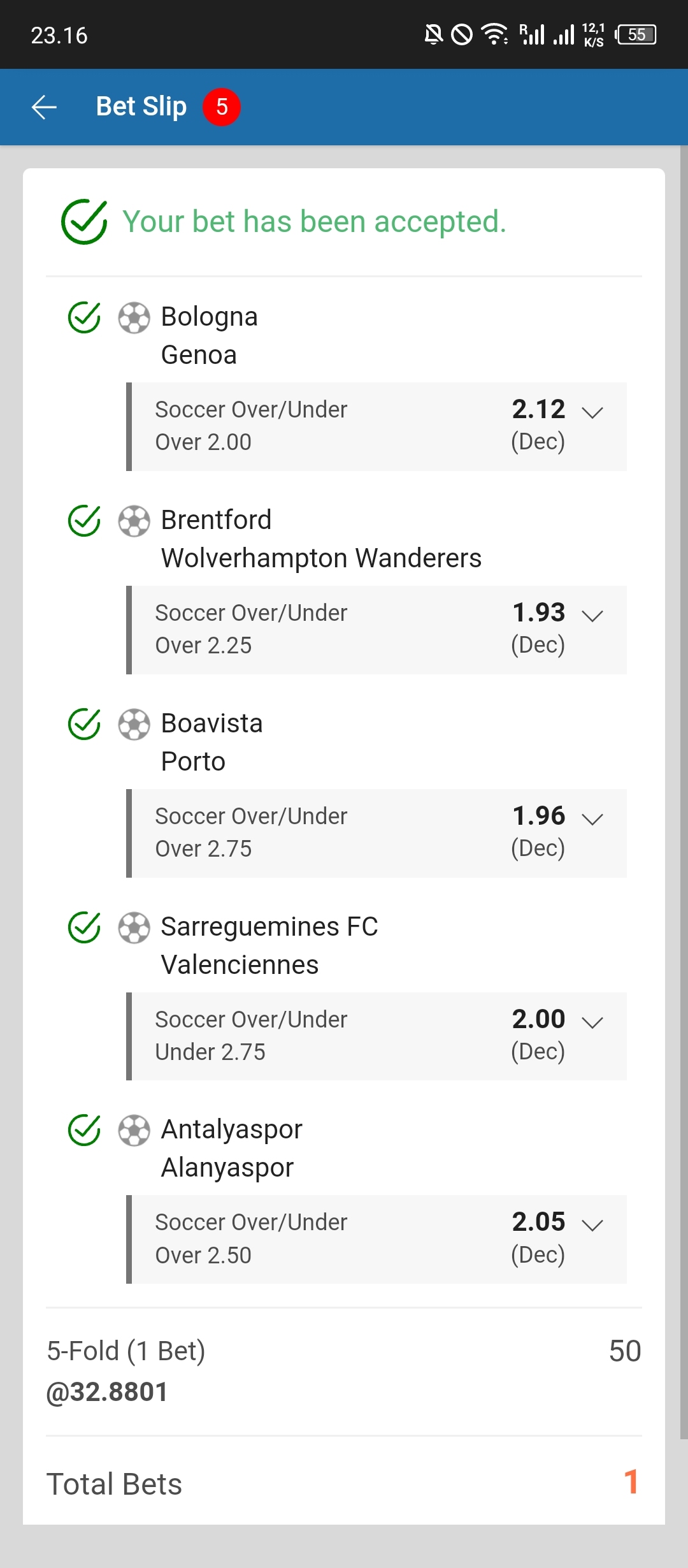Expand odds format for Bologna vs Genoa

click(592, 412)
